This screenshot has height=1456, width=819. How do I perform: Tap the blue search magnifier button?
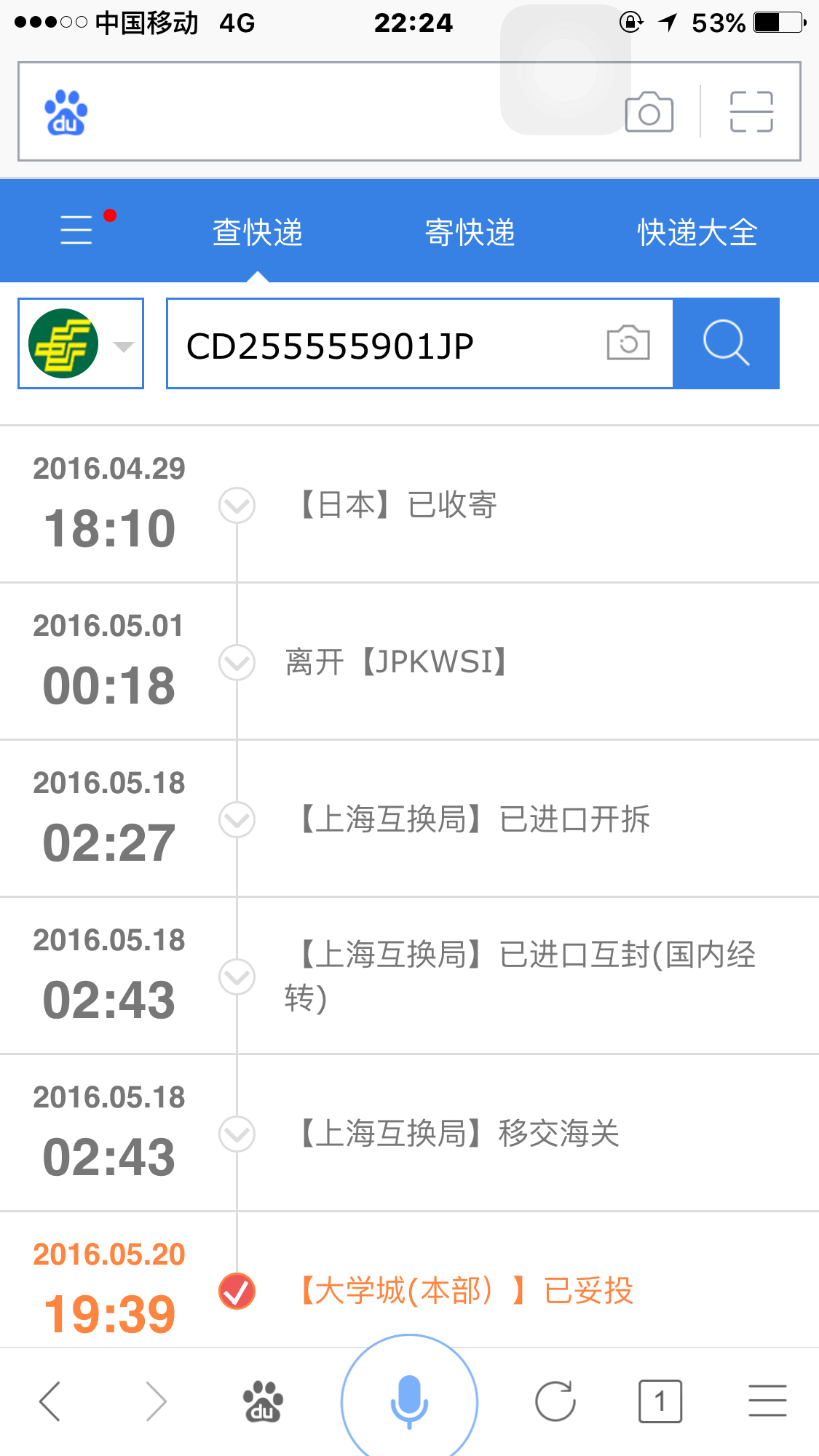[x=726, y=343]
